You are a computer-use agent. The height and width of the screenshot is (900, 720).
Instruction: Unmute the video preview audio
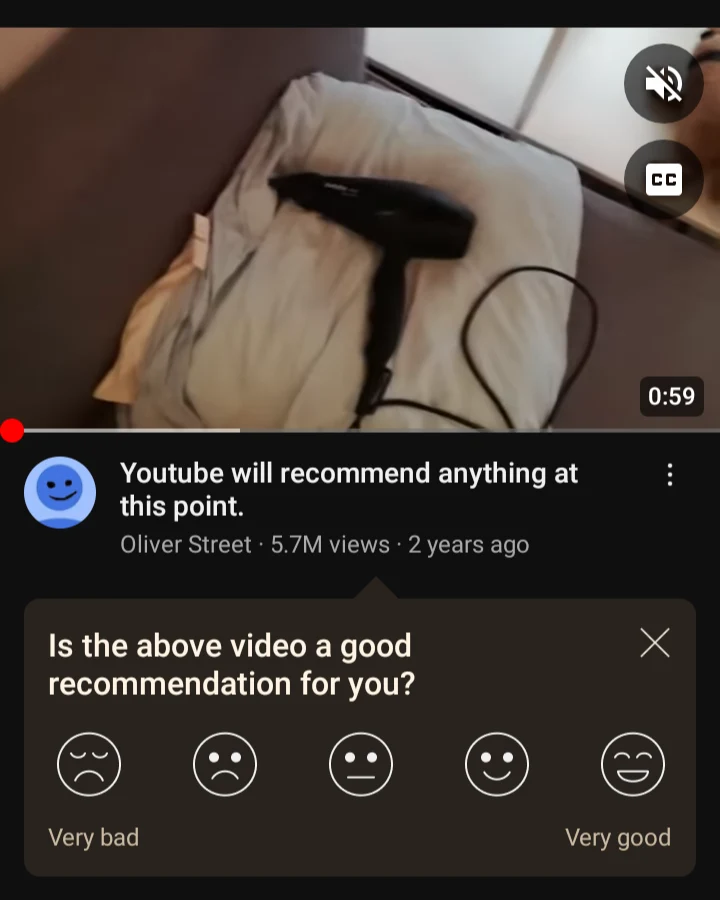point(664,83)
